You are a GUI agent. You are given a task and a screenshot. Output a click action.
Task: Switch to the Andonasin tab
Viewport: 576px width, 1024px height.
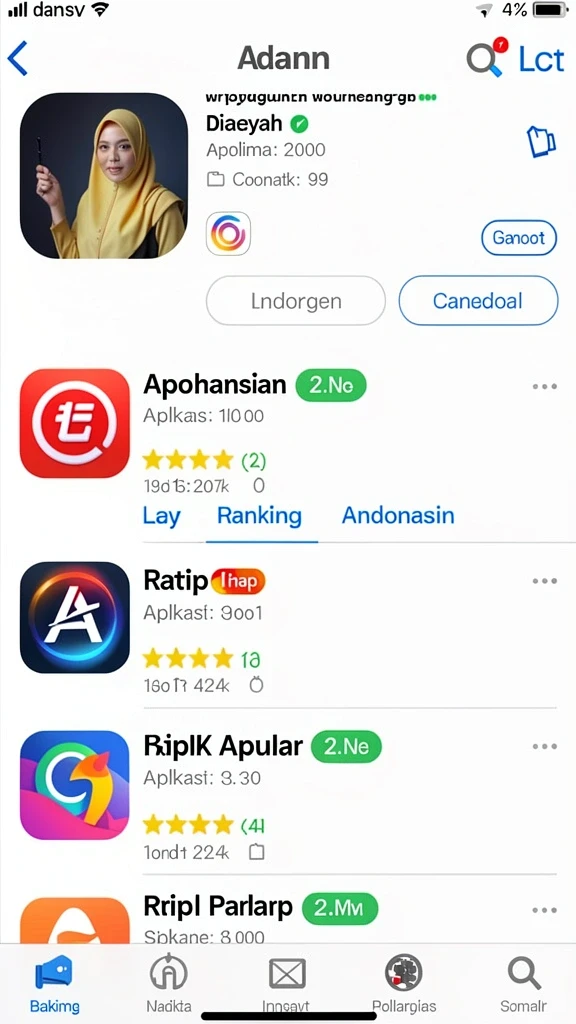pyautogui.click(x=398, y=515)
